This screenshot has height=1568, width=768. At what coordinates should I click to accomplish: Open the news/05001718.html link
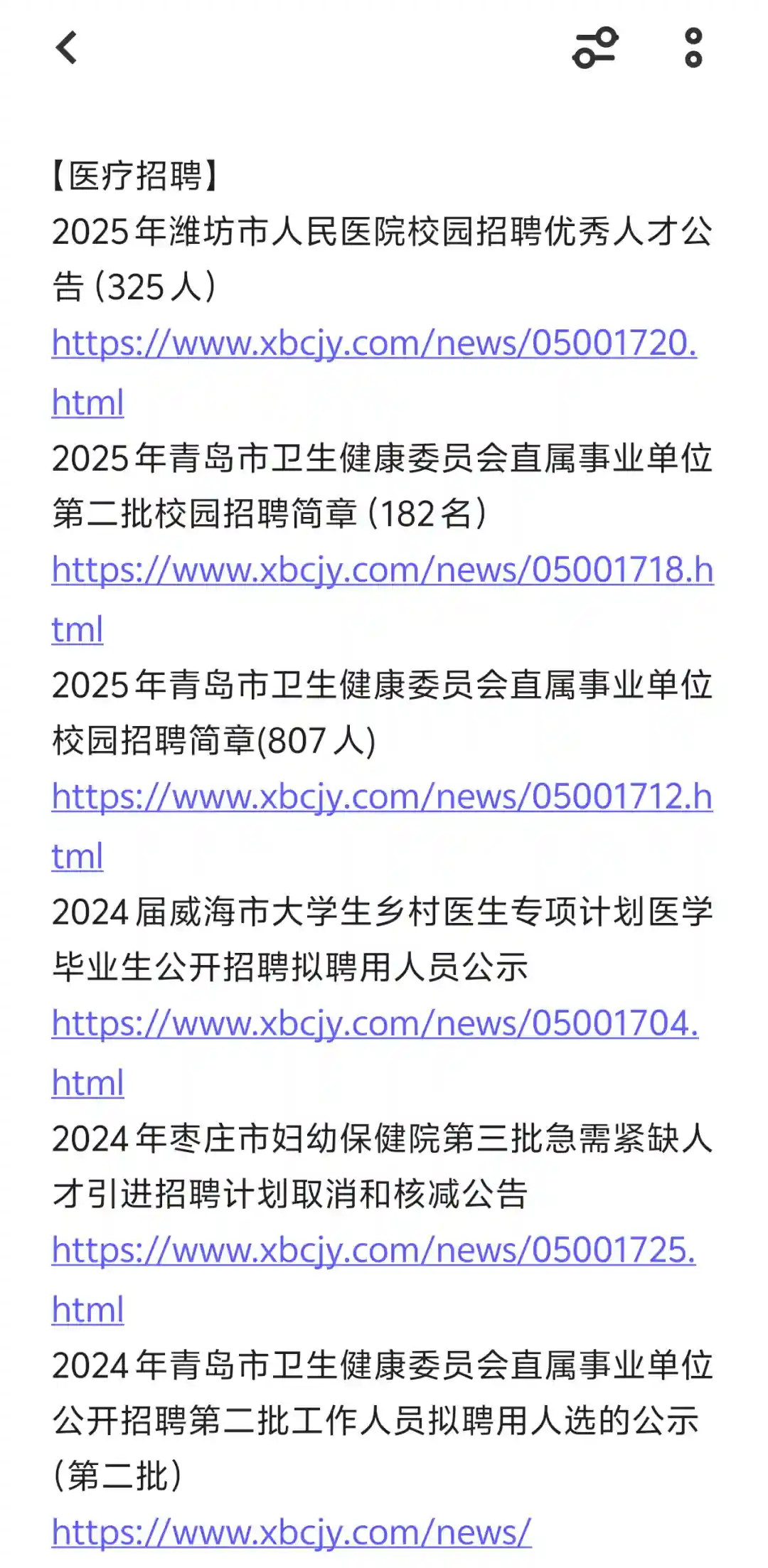(382, 571)
